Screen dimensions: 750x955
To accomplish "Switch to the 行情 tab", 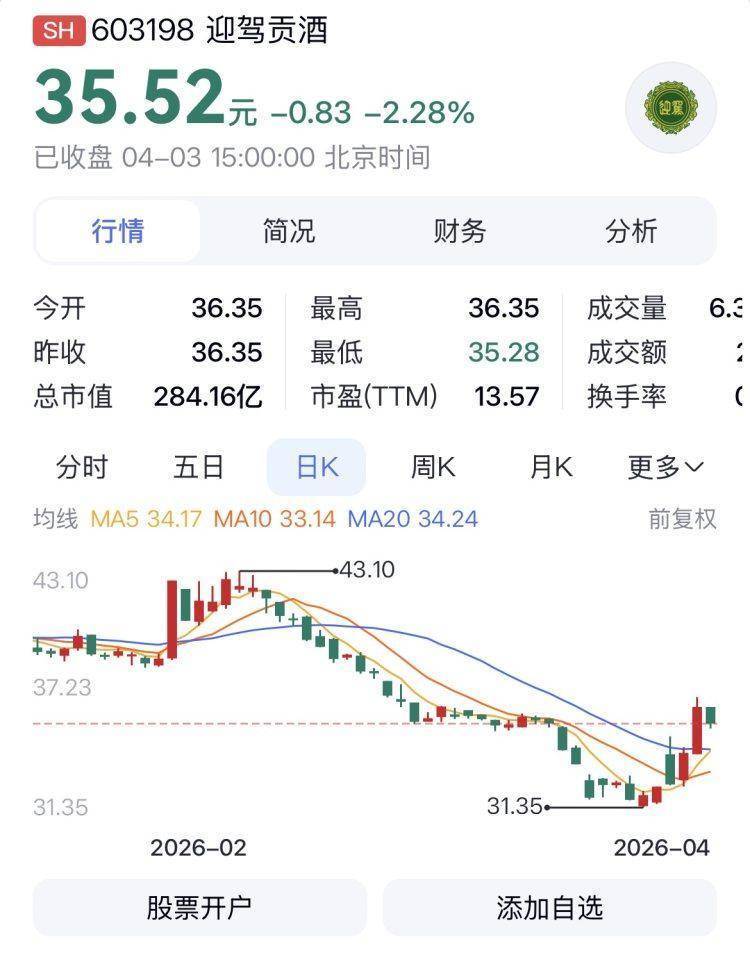I will (118, 231).
